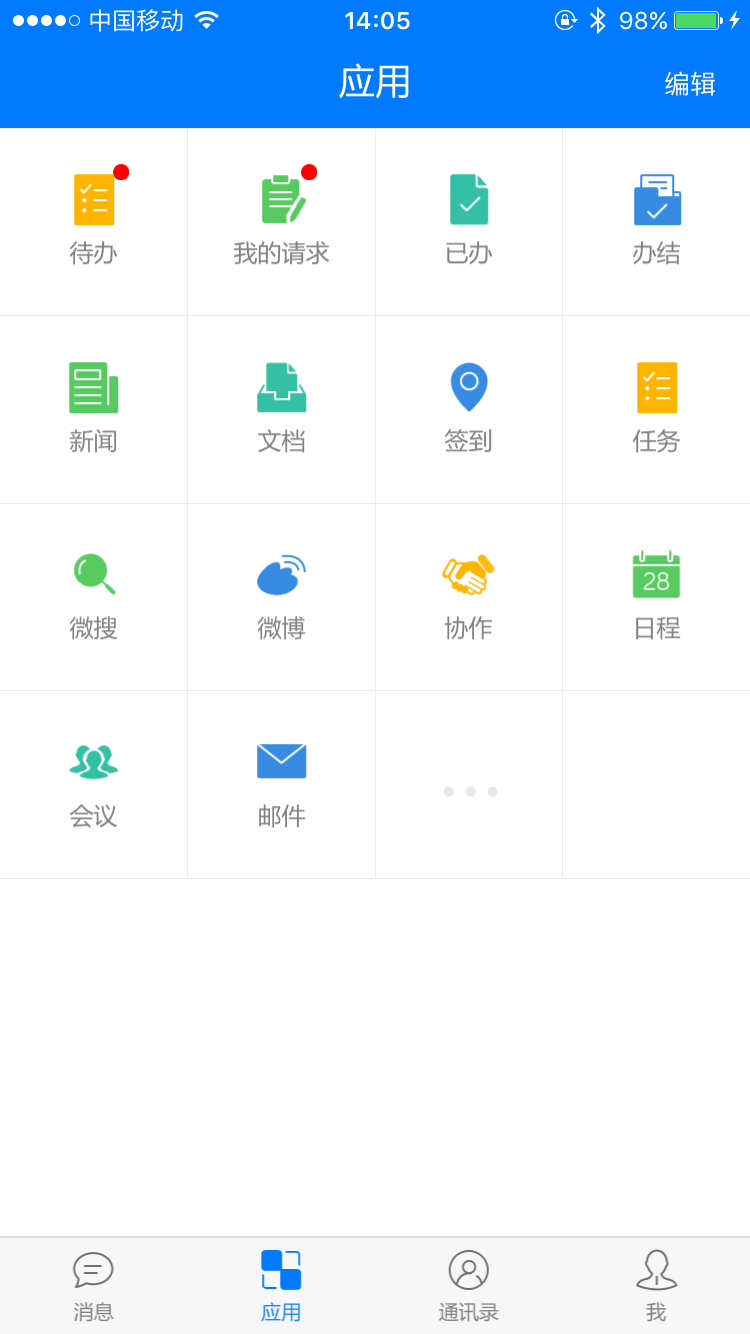The width and height of the screenshot is (750, 1334).
Task: Select the 应用 tab
Action: (281, 1286)
